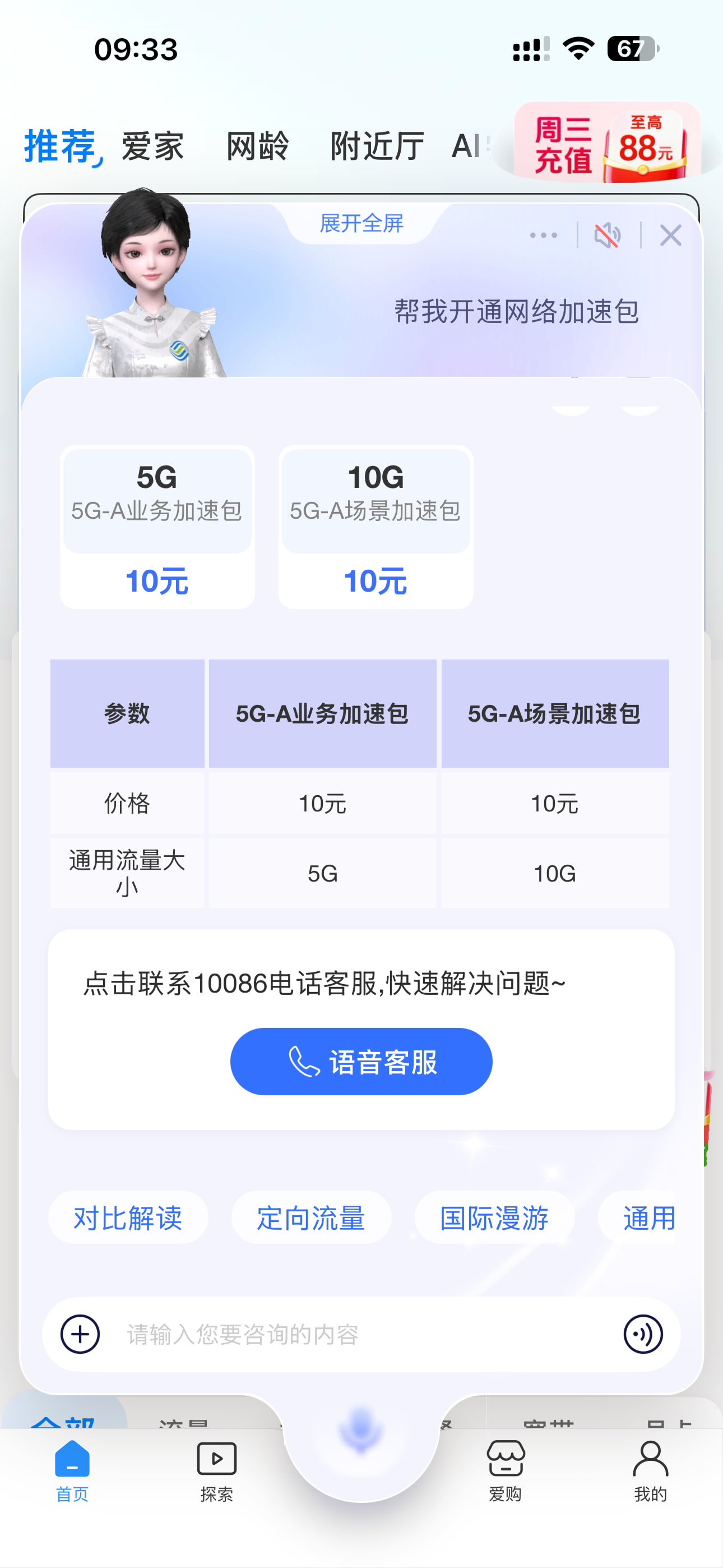
Task: Toggle the muted speaker icon
Action: pos(608,235)
